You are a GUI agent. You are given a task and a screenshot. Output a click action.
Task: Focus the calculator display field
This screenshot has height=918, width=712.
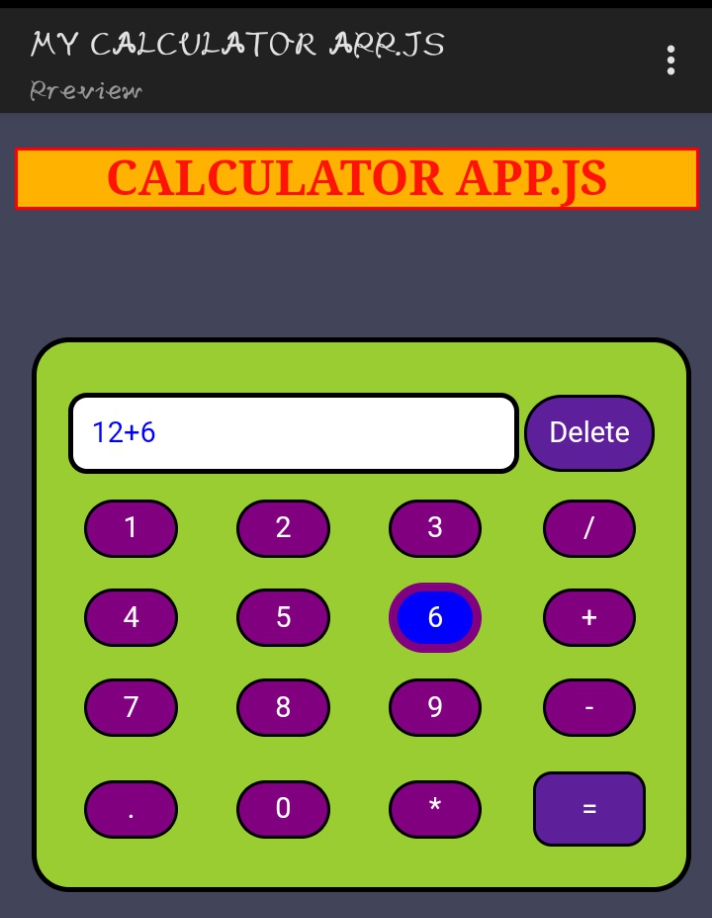coord(292,433)
